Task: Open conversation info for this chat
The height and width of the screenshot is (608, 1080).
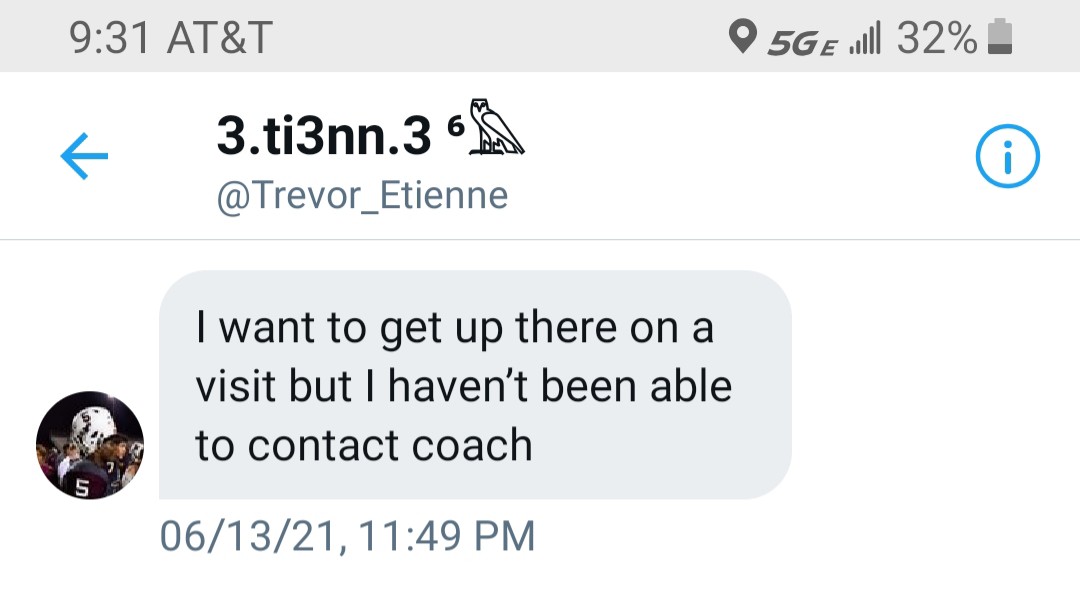Action: (x=1007, y=158)
